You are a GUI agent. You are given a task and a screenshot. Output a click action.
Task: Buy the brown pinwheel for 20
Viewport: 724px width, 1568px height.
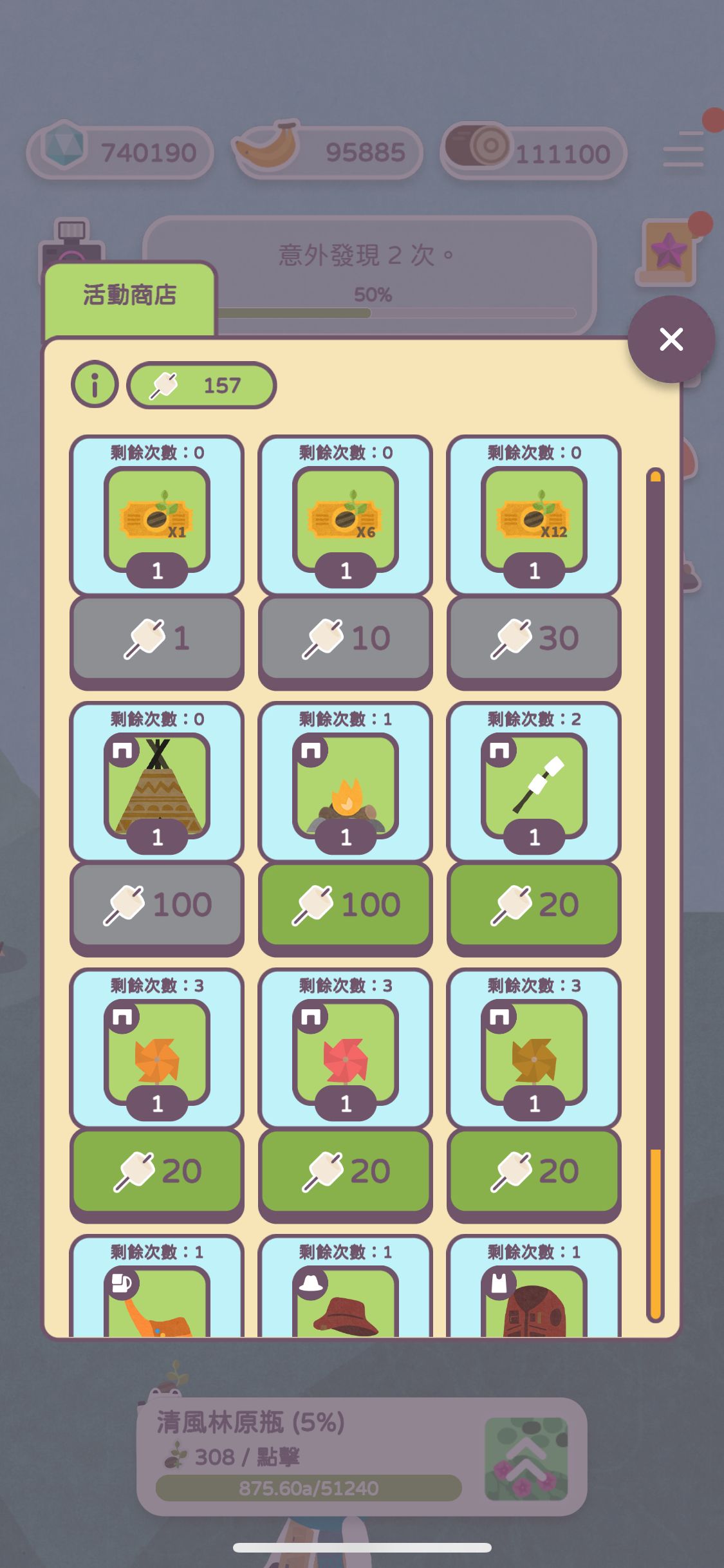[534, 1171]
